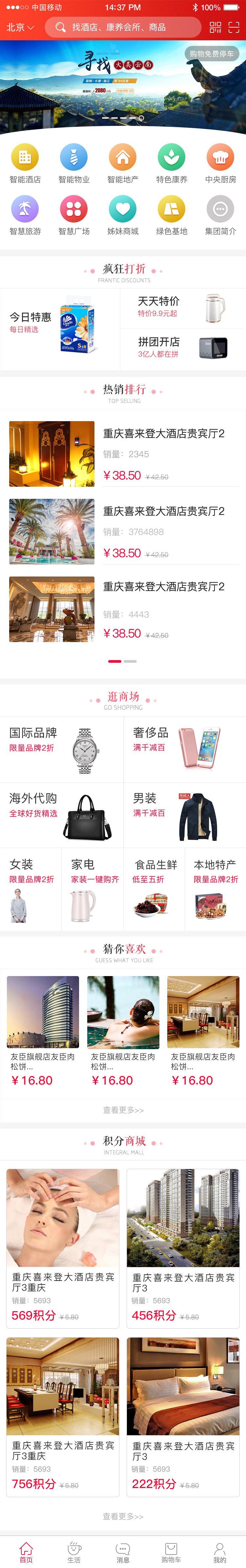Image resolution: width=246 pixels, height=1568 pixels.
Task: Open the 今日特惠 daily deal tile
Action: (60, 329)
